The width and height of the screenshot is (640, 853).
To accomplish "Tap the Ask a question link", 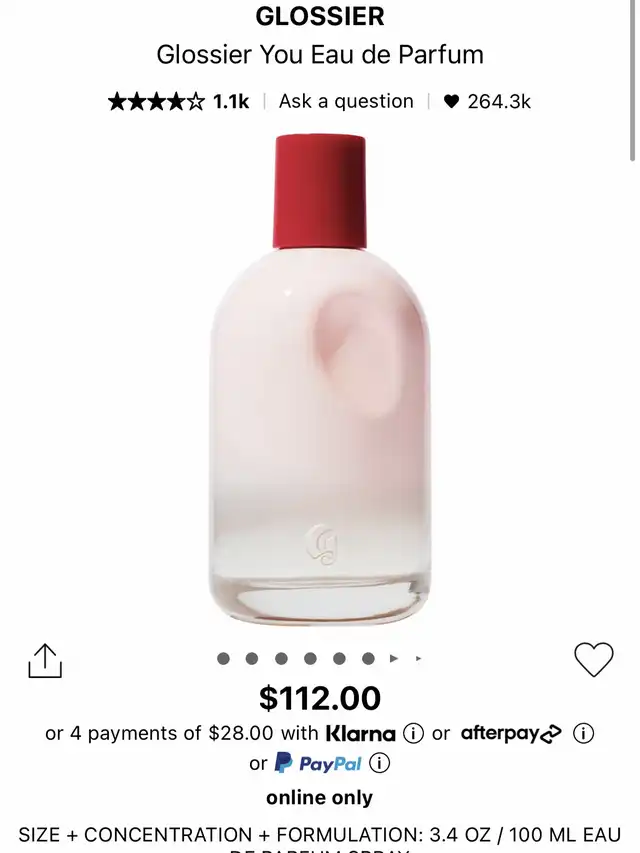I will (346, 101).
